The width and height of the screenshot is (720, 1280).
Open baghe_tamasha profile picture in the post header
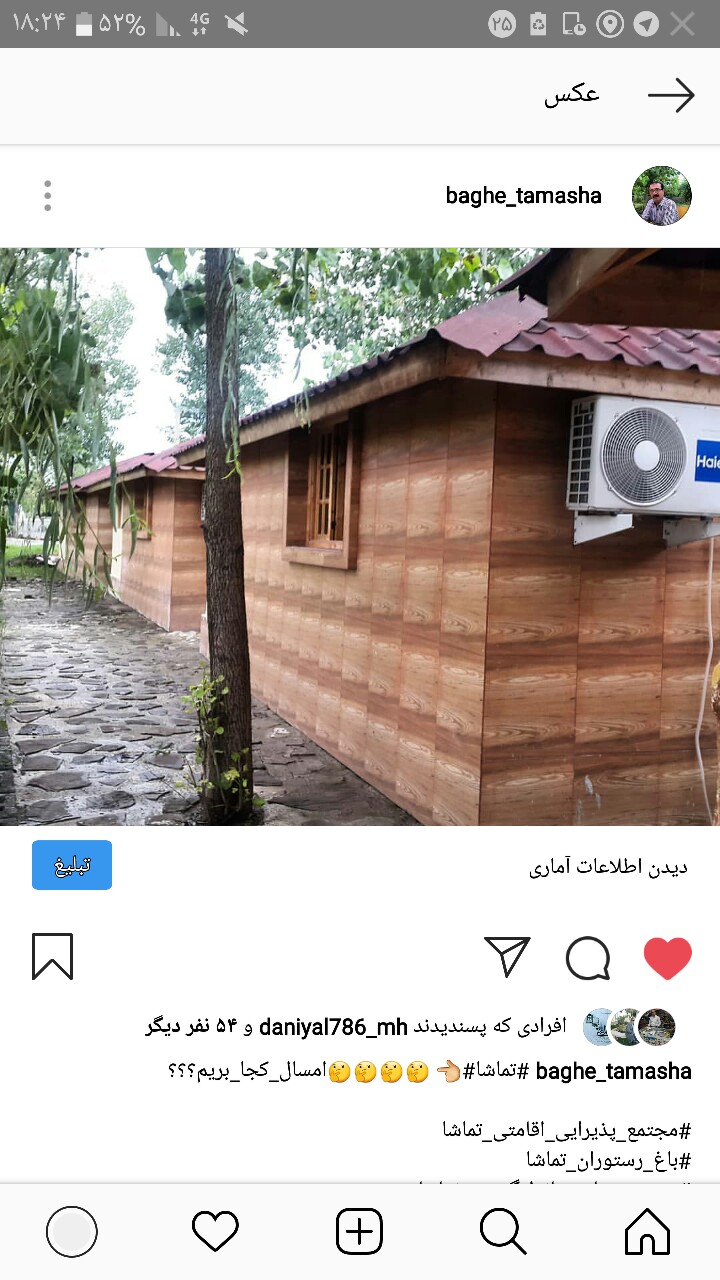click(662, 196)
